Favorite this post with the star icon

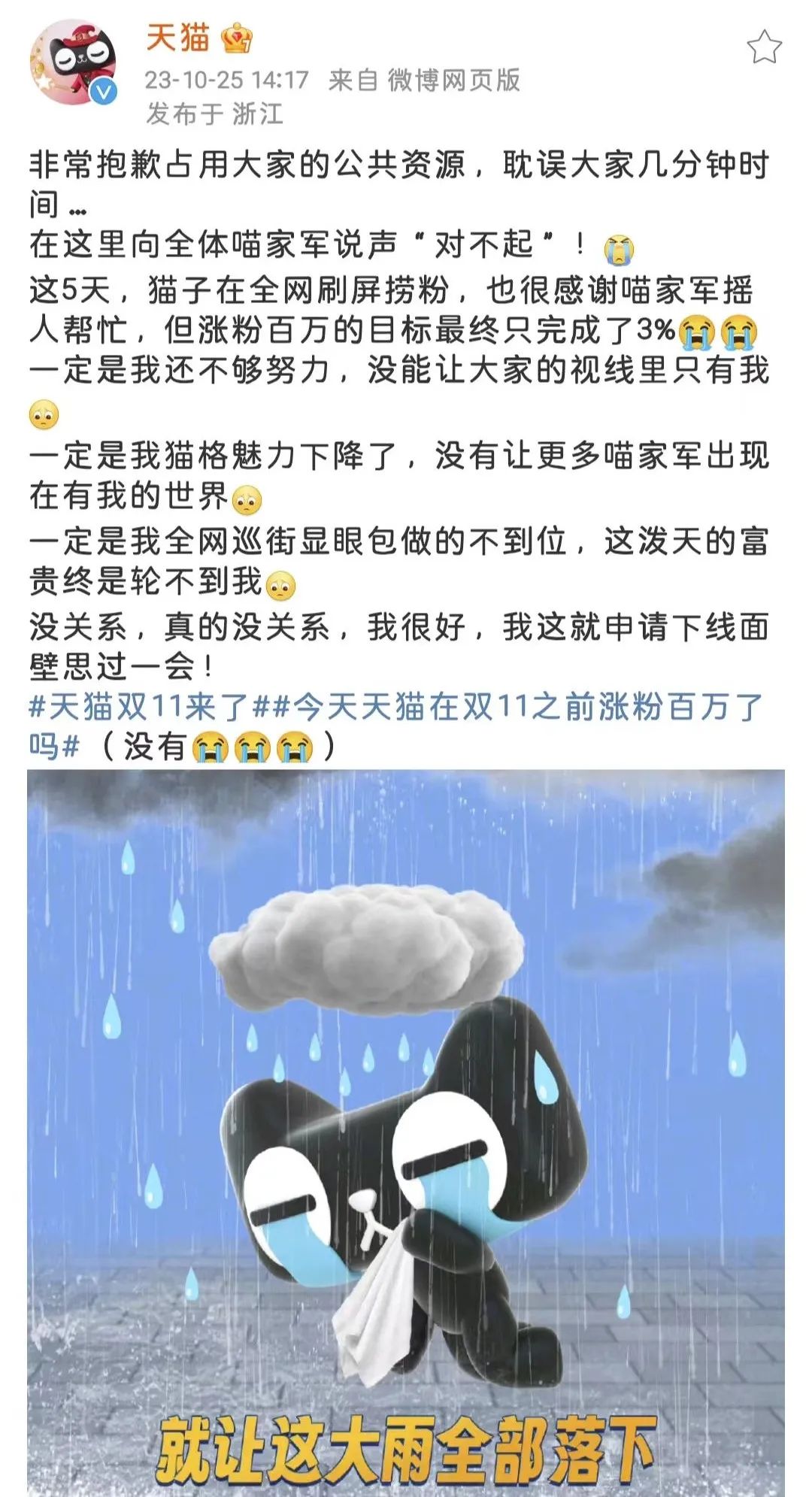[764, 47]
